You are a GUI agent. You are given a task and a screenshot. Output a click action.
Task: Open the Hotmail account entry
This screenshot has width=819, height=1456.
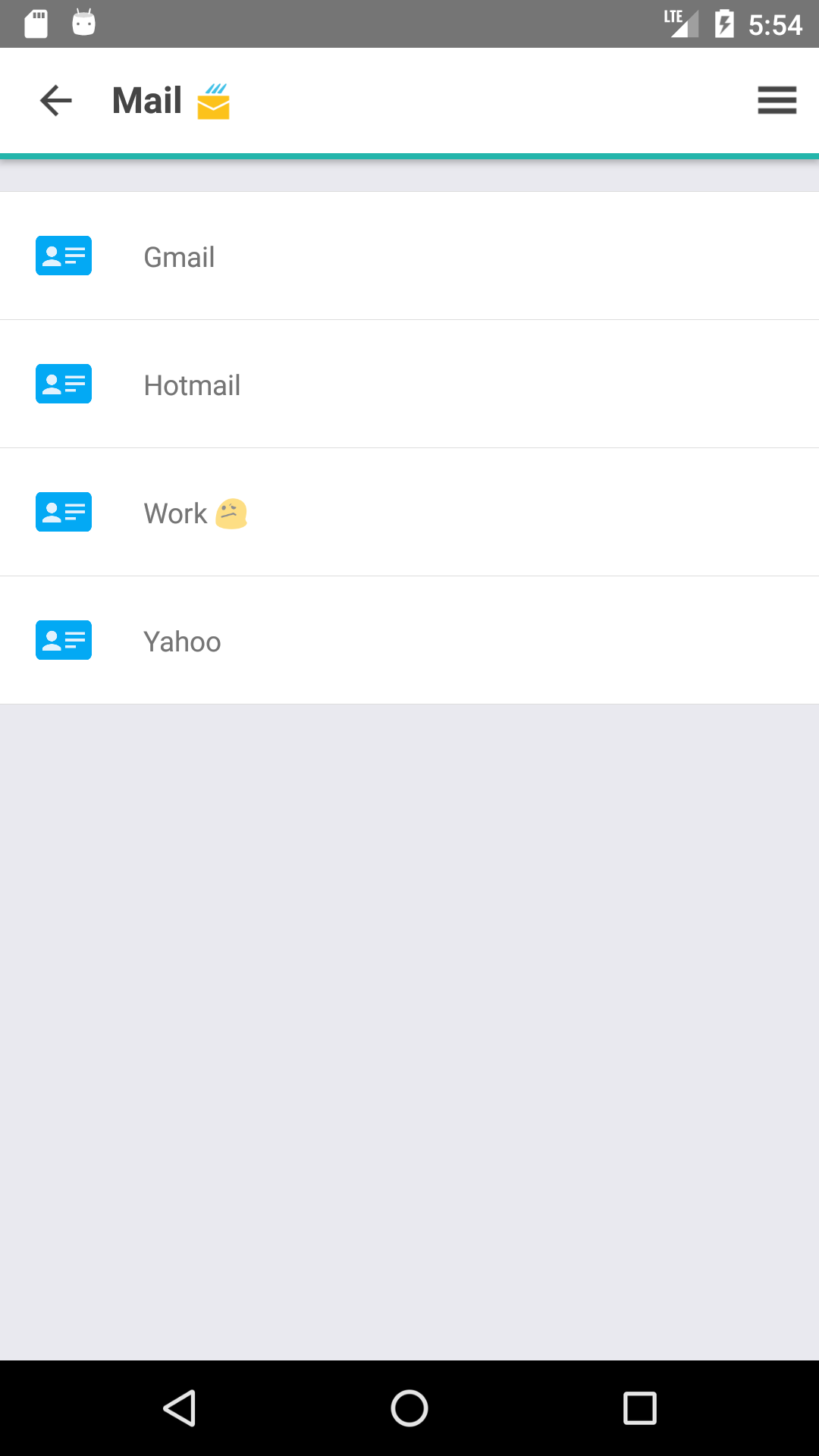(x=409, y=384)
